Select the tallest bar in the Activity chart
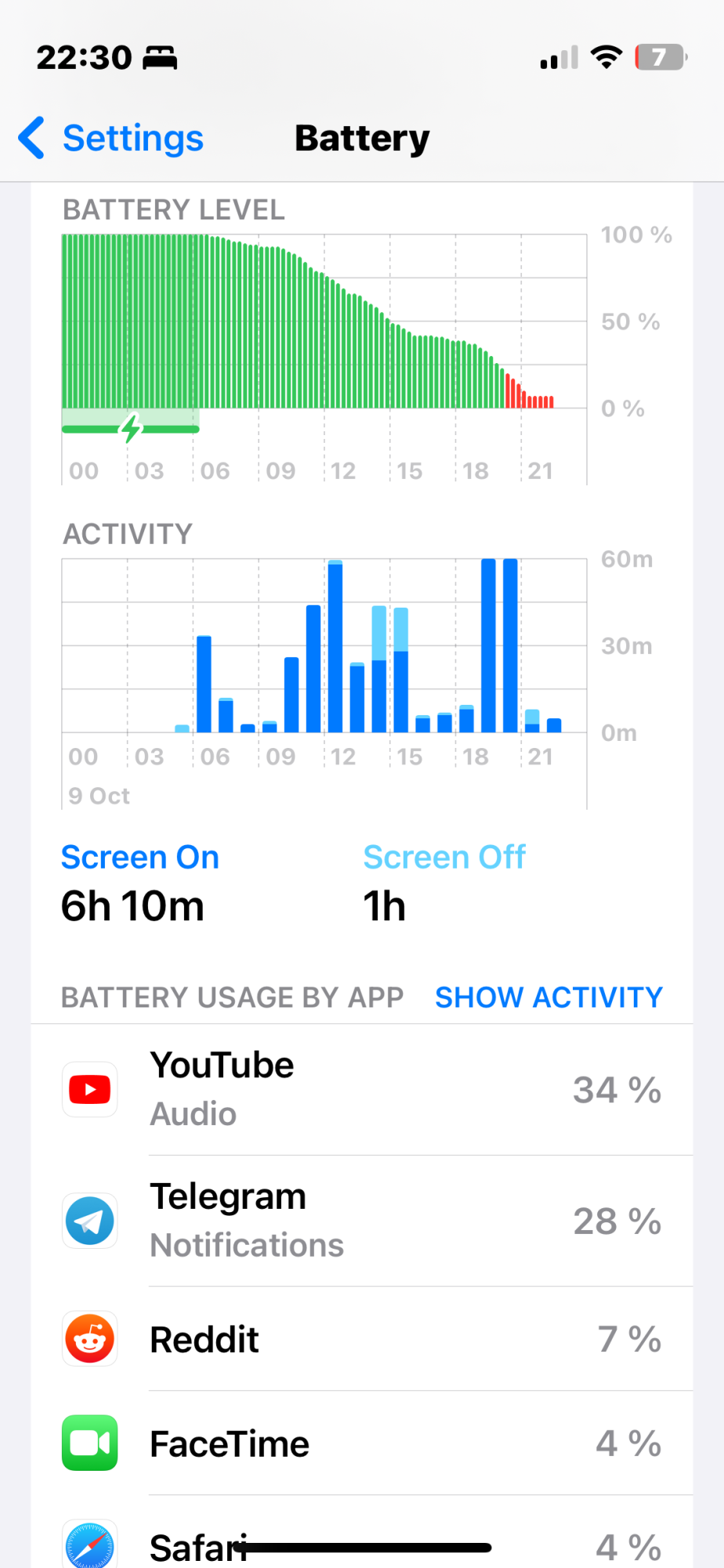The height and width of the screenshot is (1568, 724). [x=488, y=645]
